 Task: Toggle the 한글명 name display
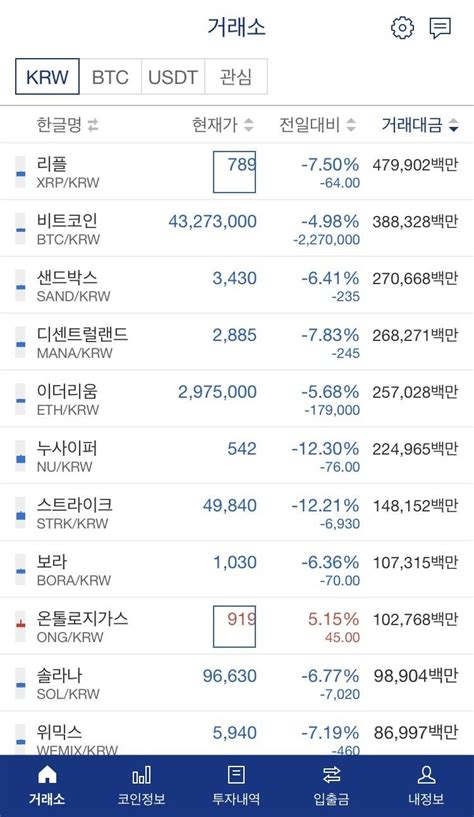[67, 125]
